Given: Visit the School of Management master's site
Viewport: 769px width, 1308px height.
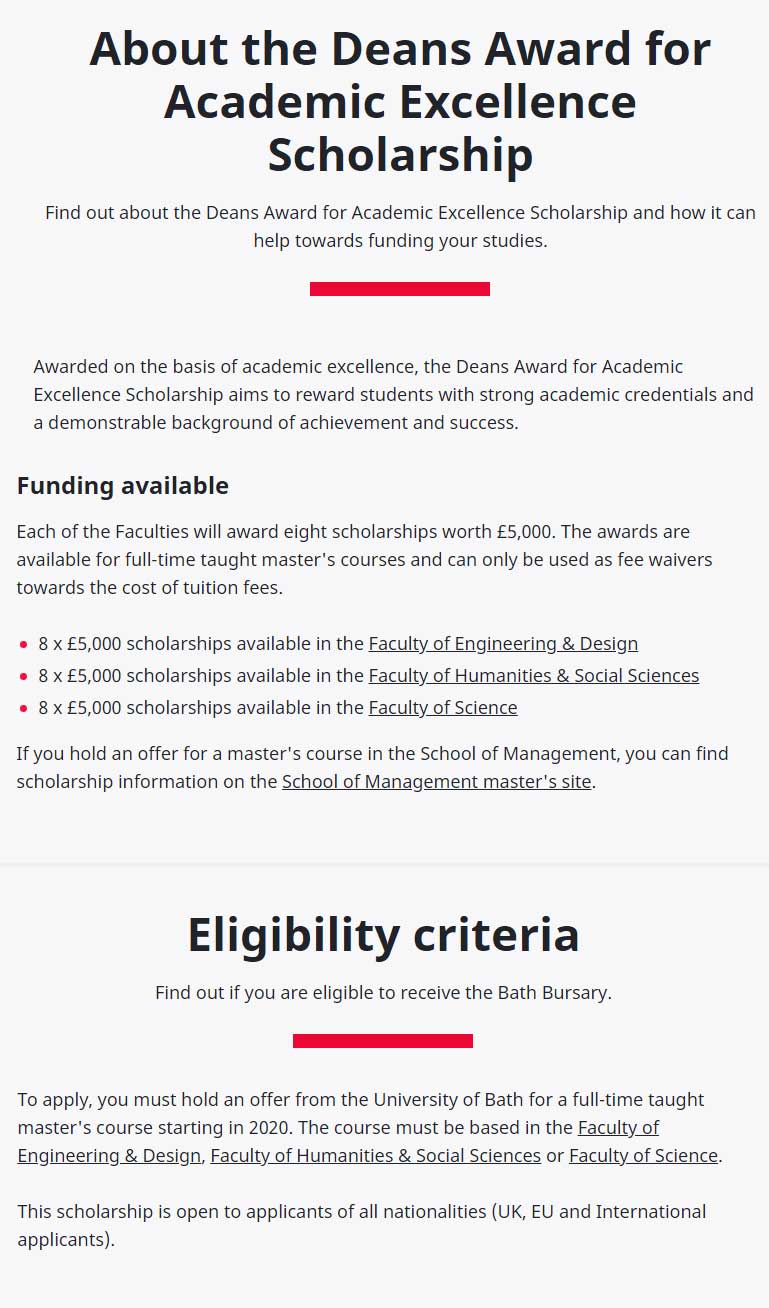Looking at the screenshot, I should tap(436, 782).
